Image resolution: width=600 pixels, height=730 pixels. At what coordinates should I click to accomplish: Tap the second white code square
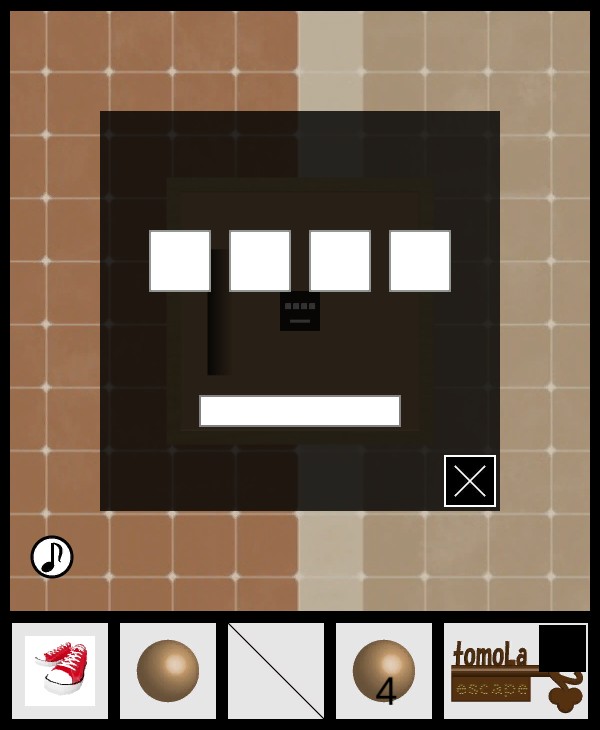coord(260,261)
